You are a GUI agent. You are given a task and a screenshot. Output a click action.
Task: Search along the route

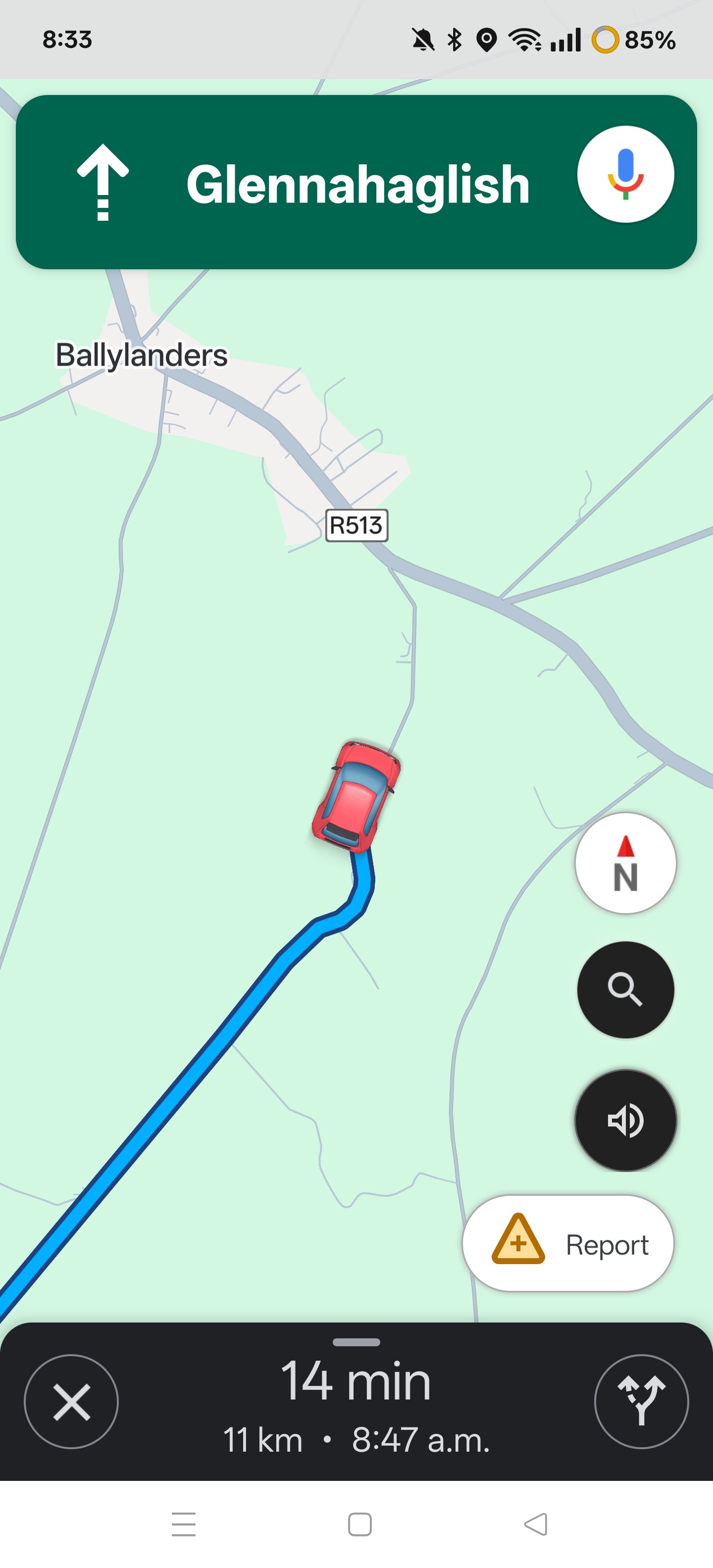(625, 990)
